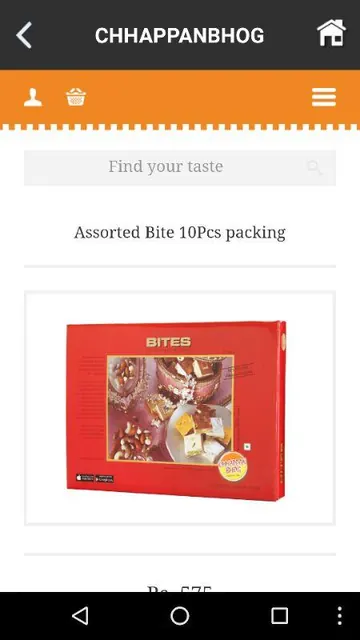Tap the Find your taste search field
This screenshot has width=360, height=640.
(180, 168)
